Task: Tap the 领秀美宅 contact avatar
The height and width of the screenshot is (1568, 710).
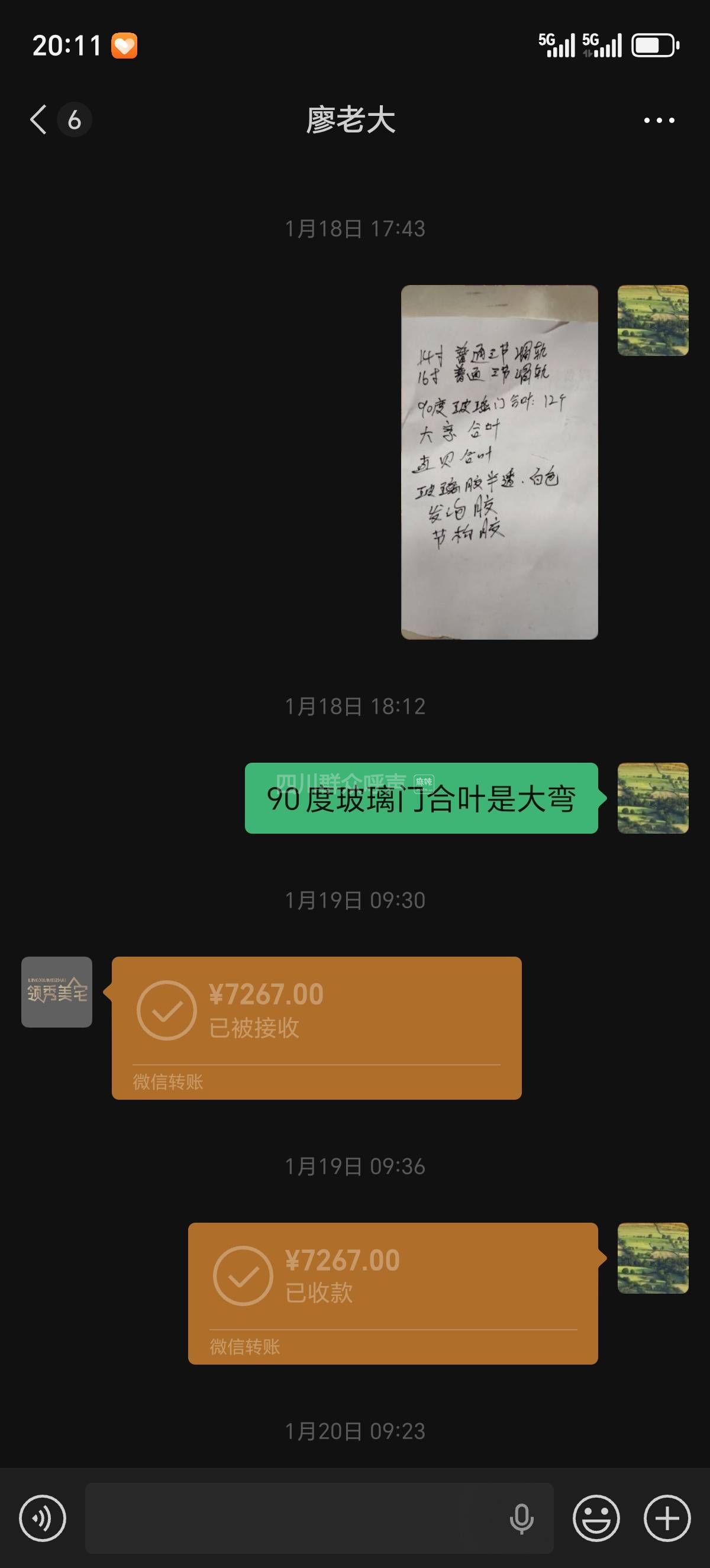Action: click(57, 992)
